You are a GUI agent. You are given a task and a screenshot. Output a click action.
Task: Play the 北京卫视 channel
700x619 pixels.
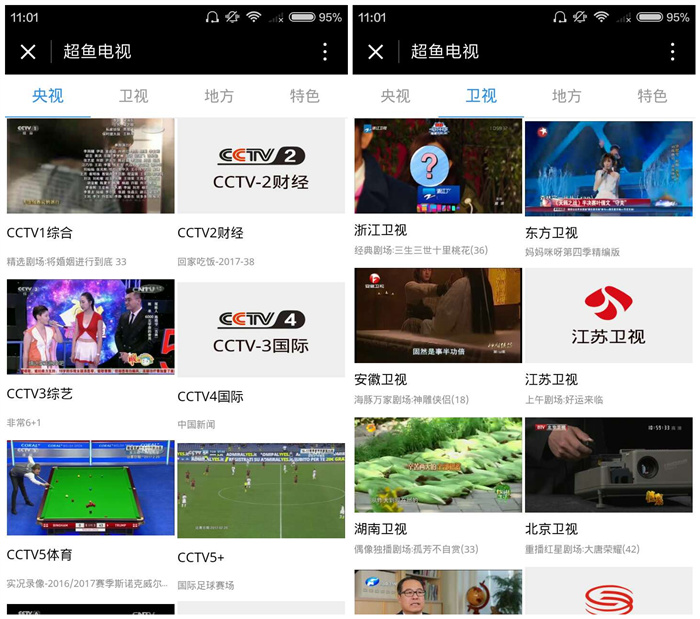click(x=609, y=465)
